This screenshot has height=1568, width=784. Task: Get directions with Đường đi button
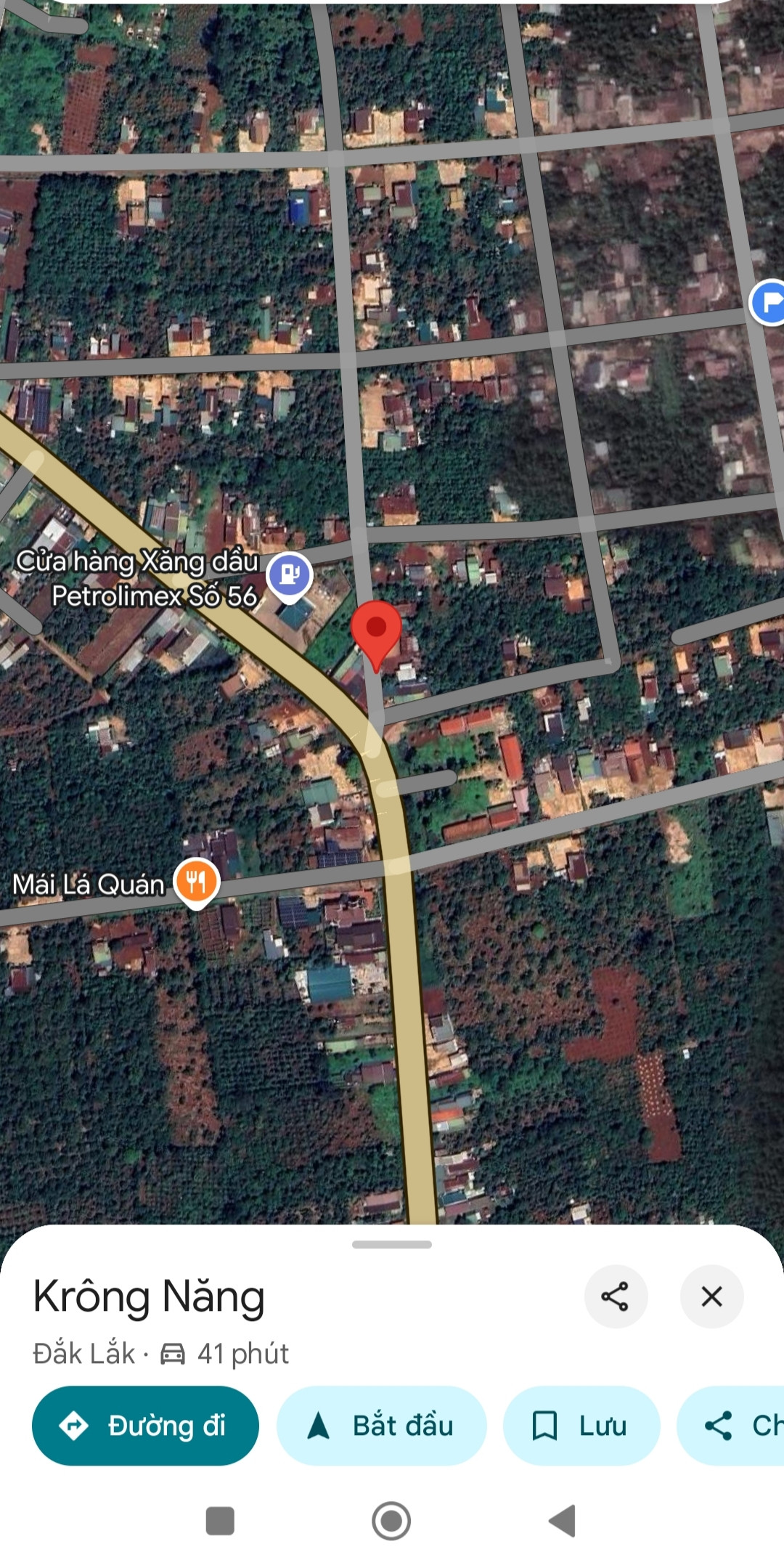(x=145, y=1426)
